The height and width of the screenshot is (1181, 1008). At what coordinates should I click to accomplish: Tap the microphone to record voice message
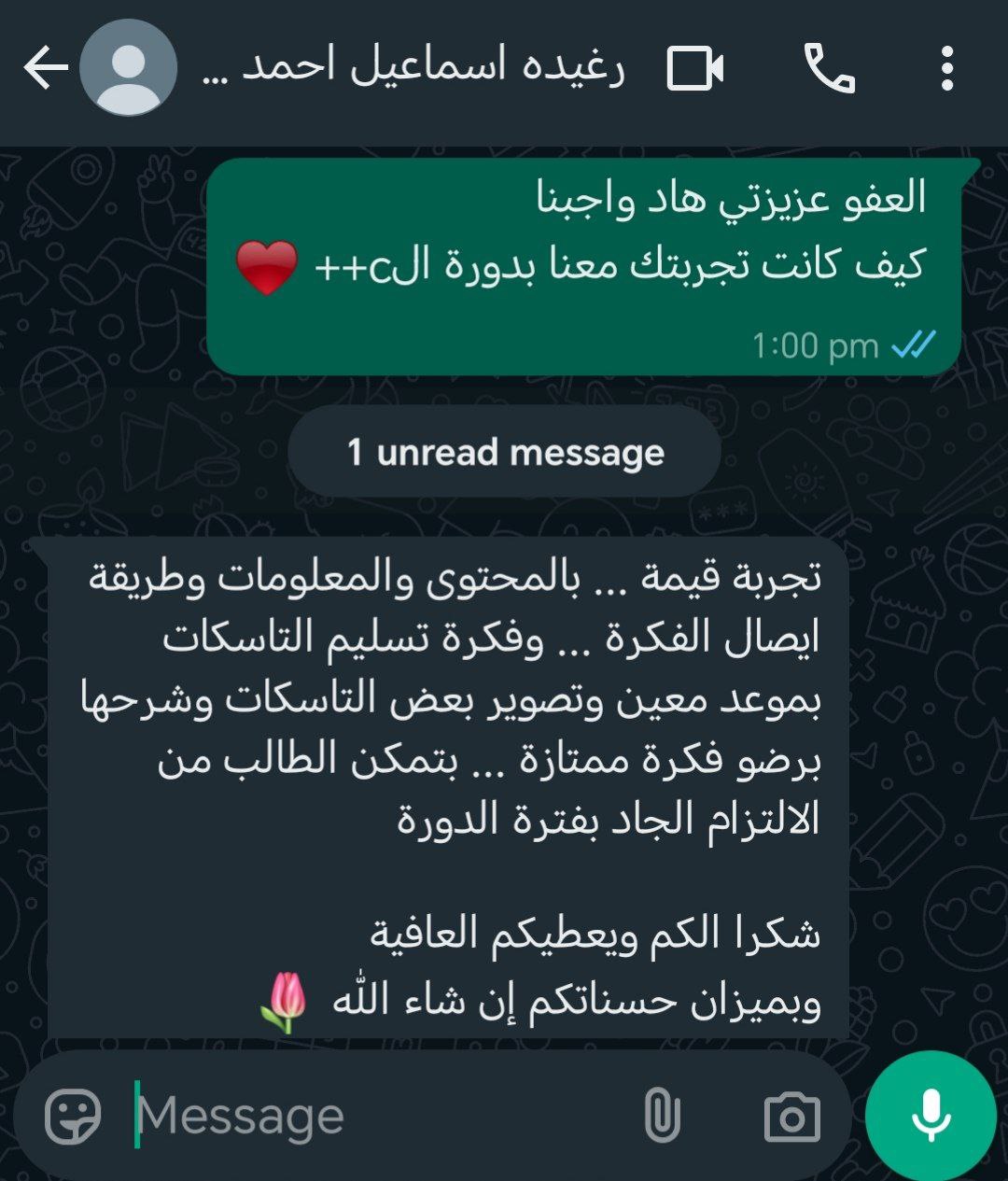pos(931,1116)
